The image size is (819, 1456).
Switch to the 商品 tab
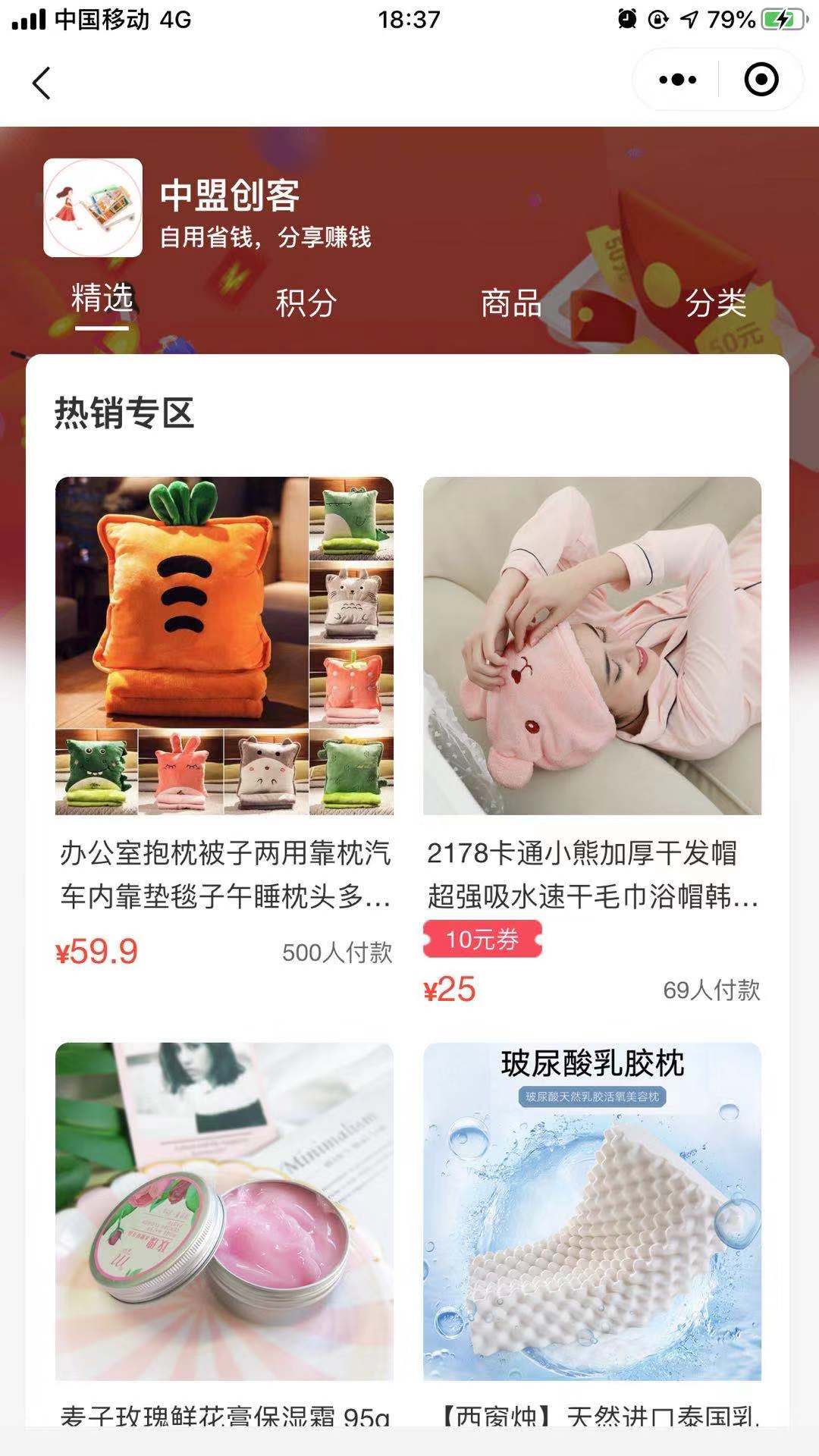(x=510, y=303)
